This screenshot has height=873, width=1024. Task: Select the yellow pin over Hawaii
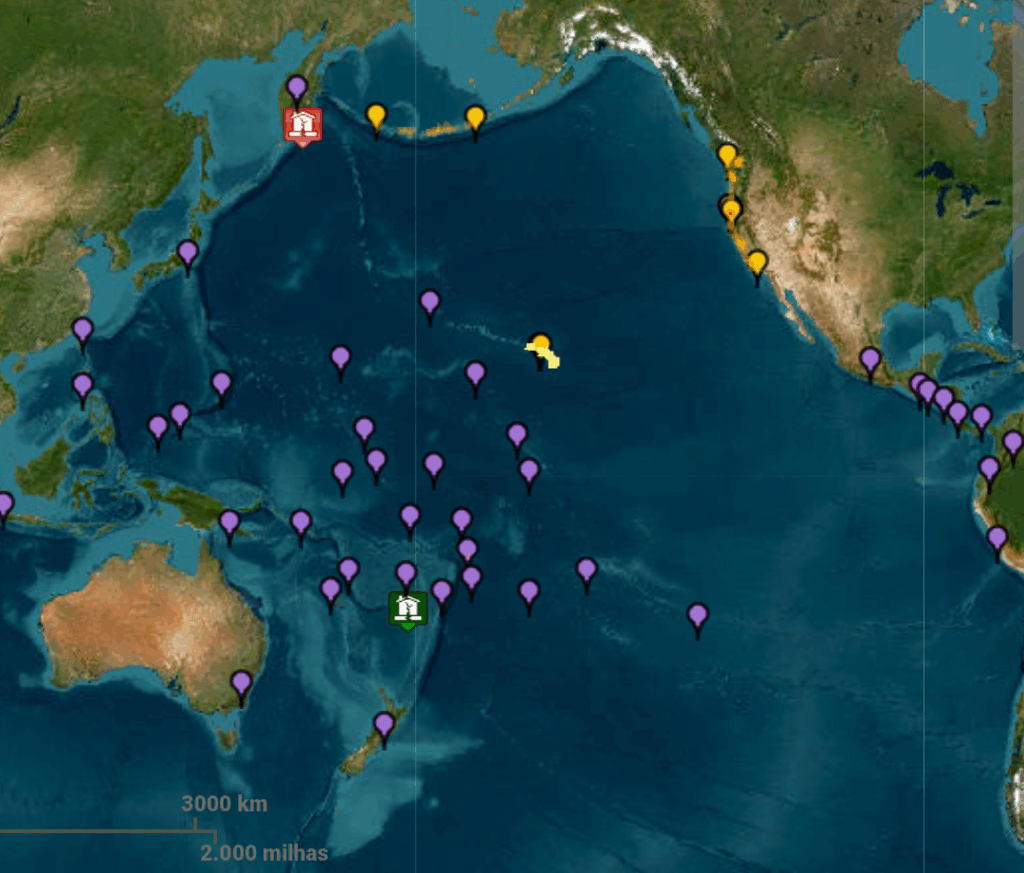(541, 347)
